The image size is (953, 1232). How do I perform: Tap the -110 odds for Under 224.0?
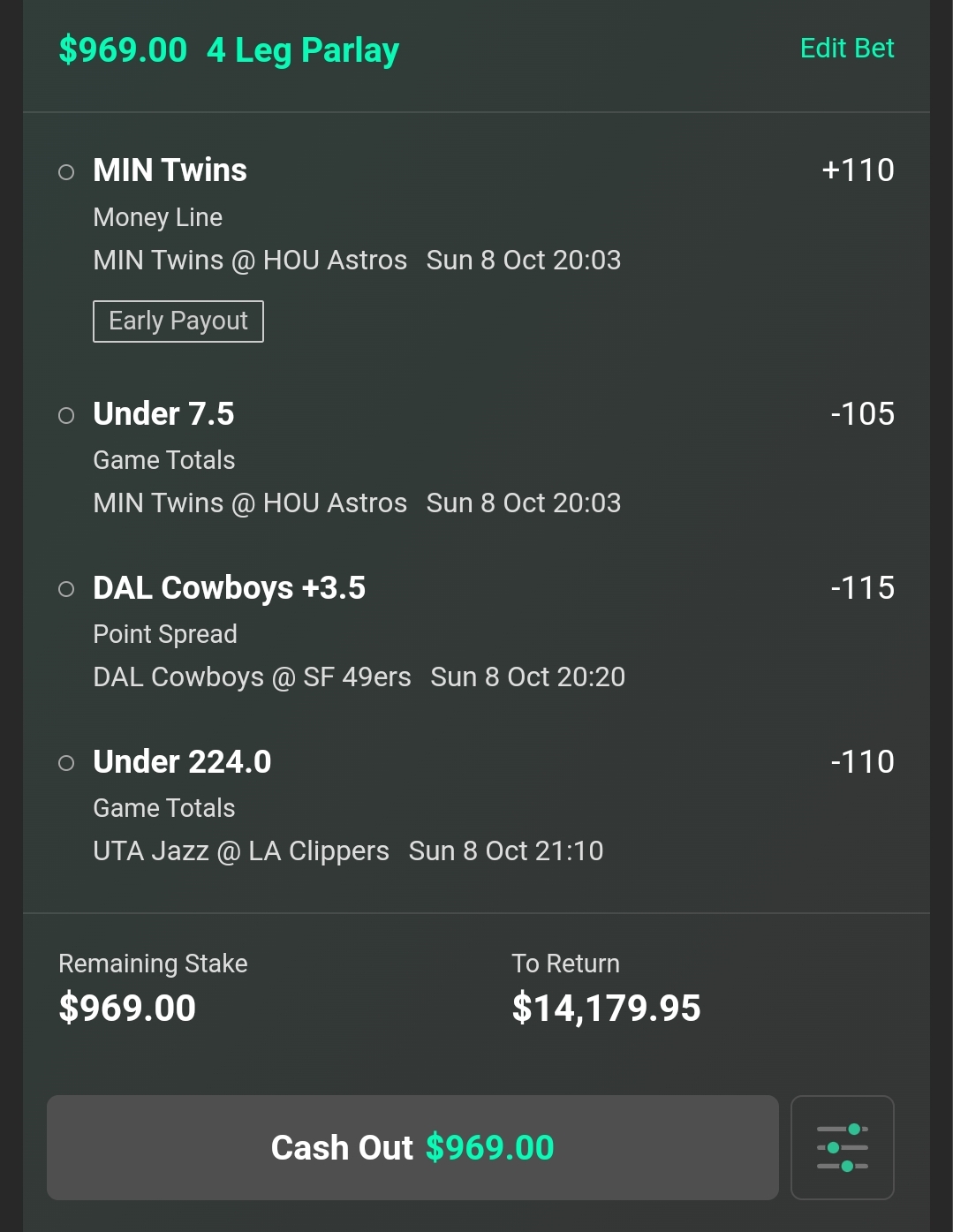pyautogui.click(x=861, y=761)
